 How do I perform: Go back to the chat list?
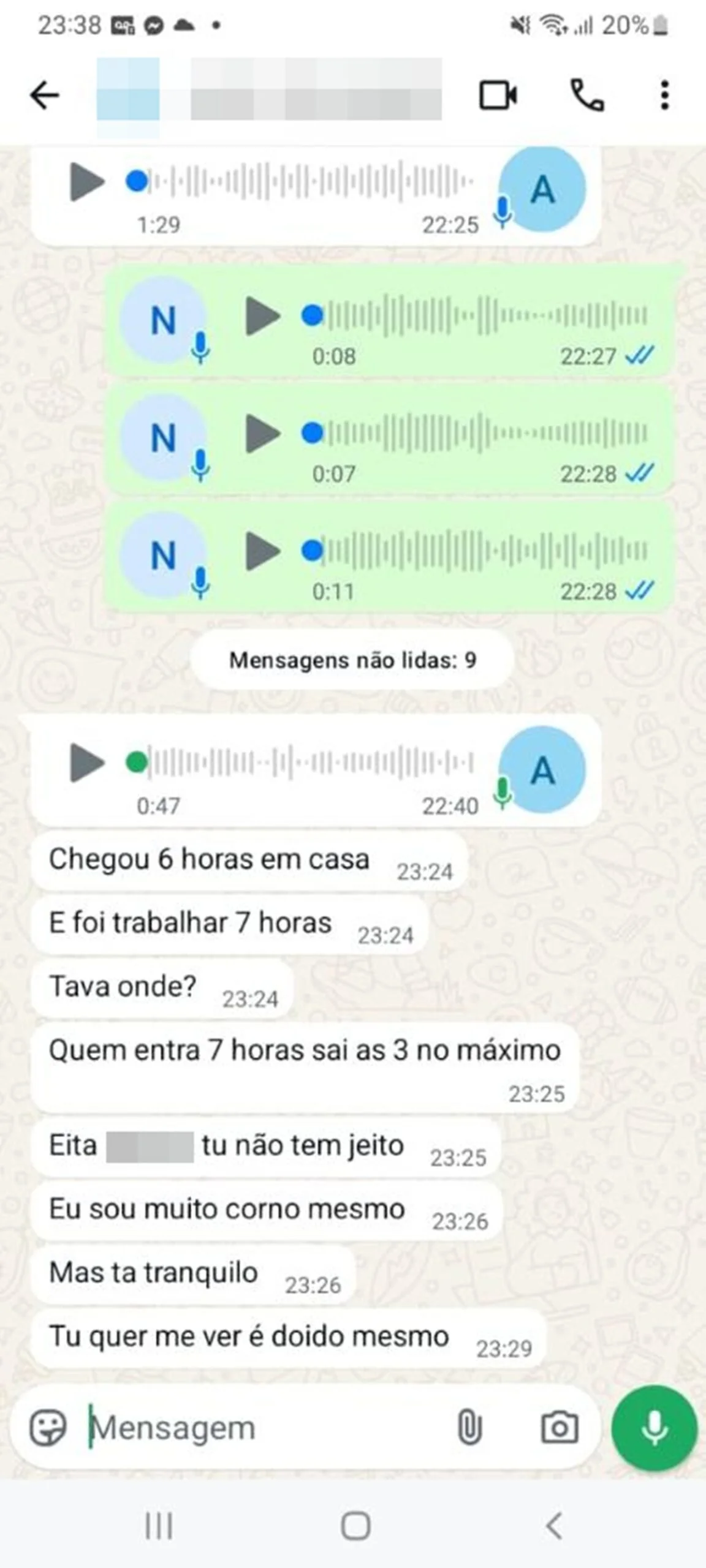click(x=45, y=96)
